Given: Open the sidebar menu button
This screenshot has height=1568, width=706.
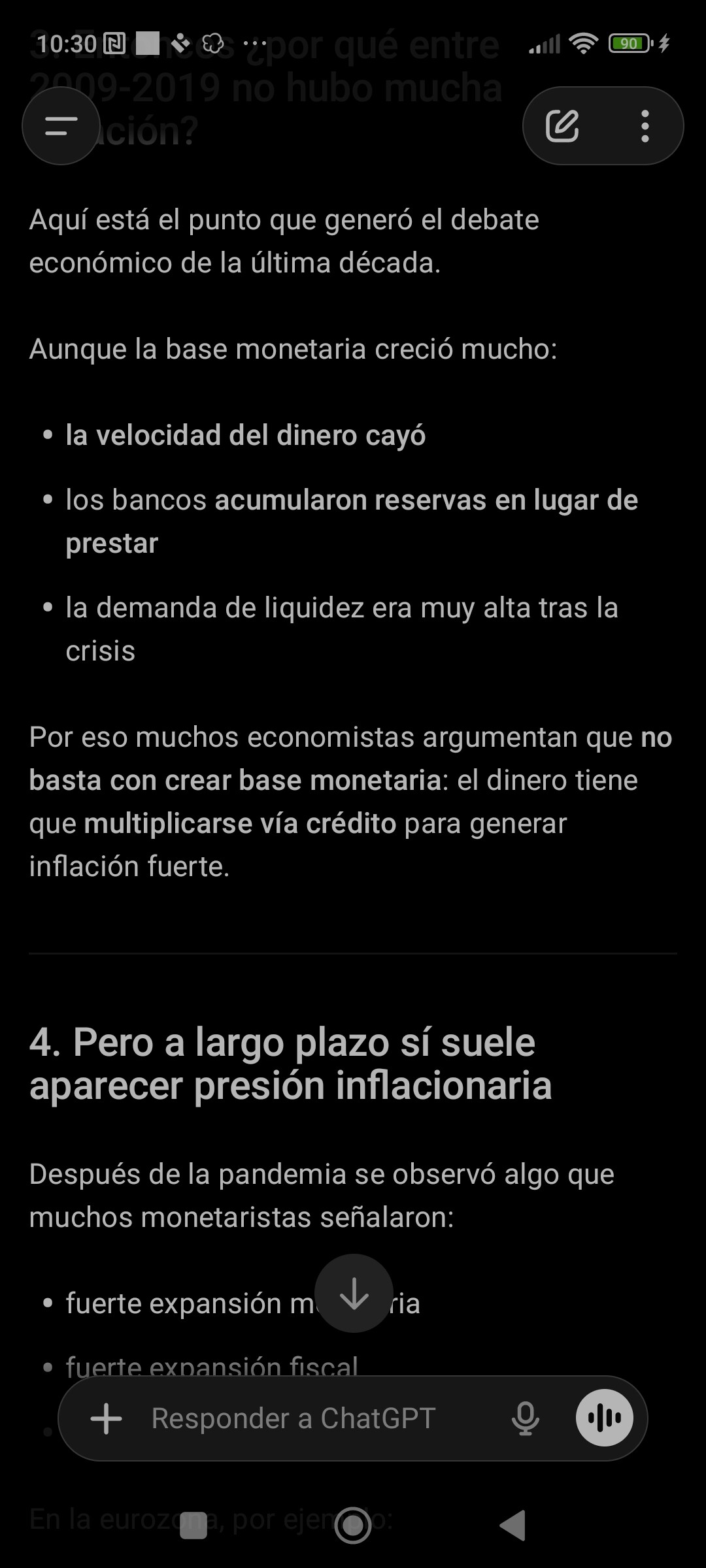Looking at the screenshot, I should point(61,126).
